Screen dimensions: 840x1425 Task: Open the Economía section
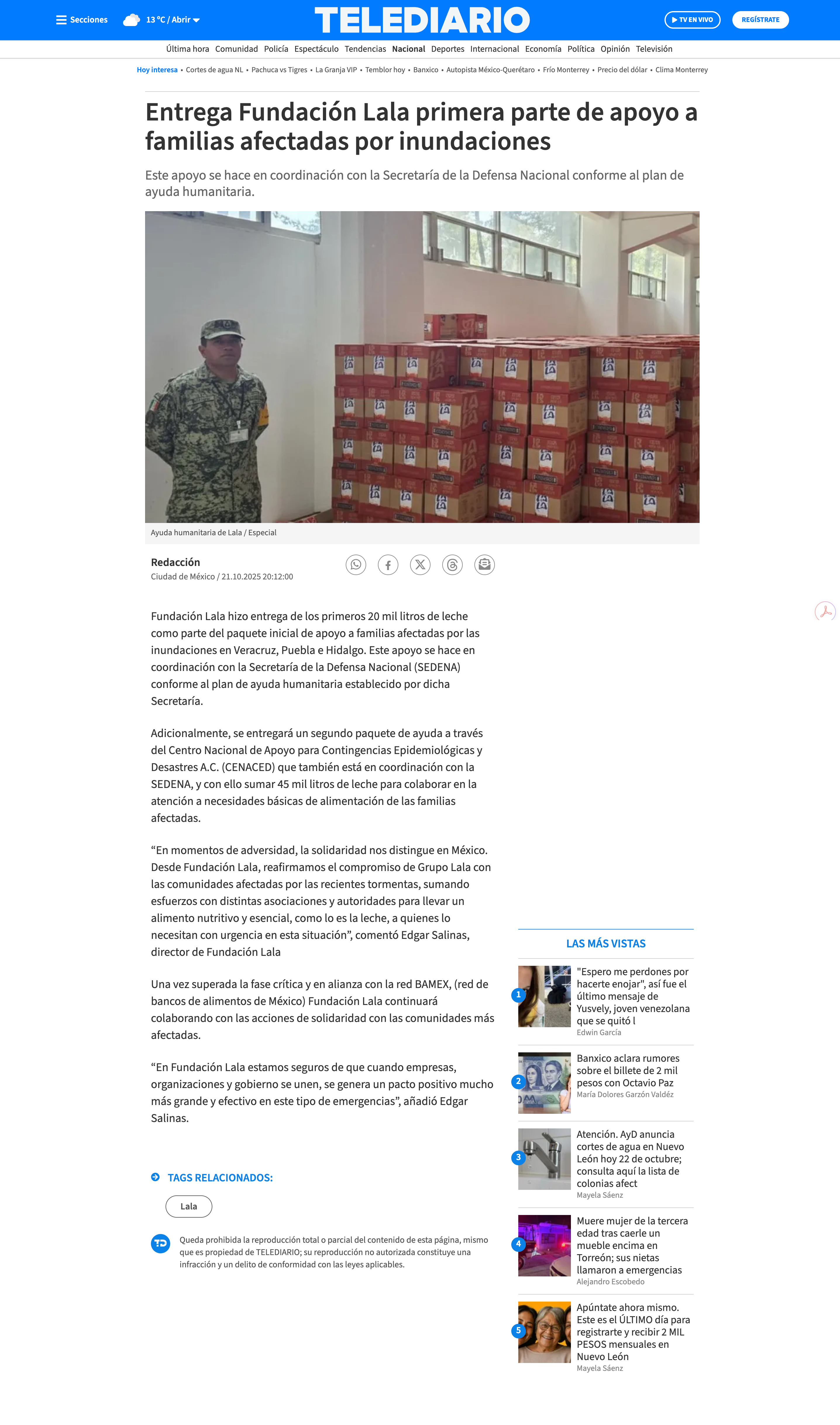pos(543,49)
